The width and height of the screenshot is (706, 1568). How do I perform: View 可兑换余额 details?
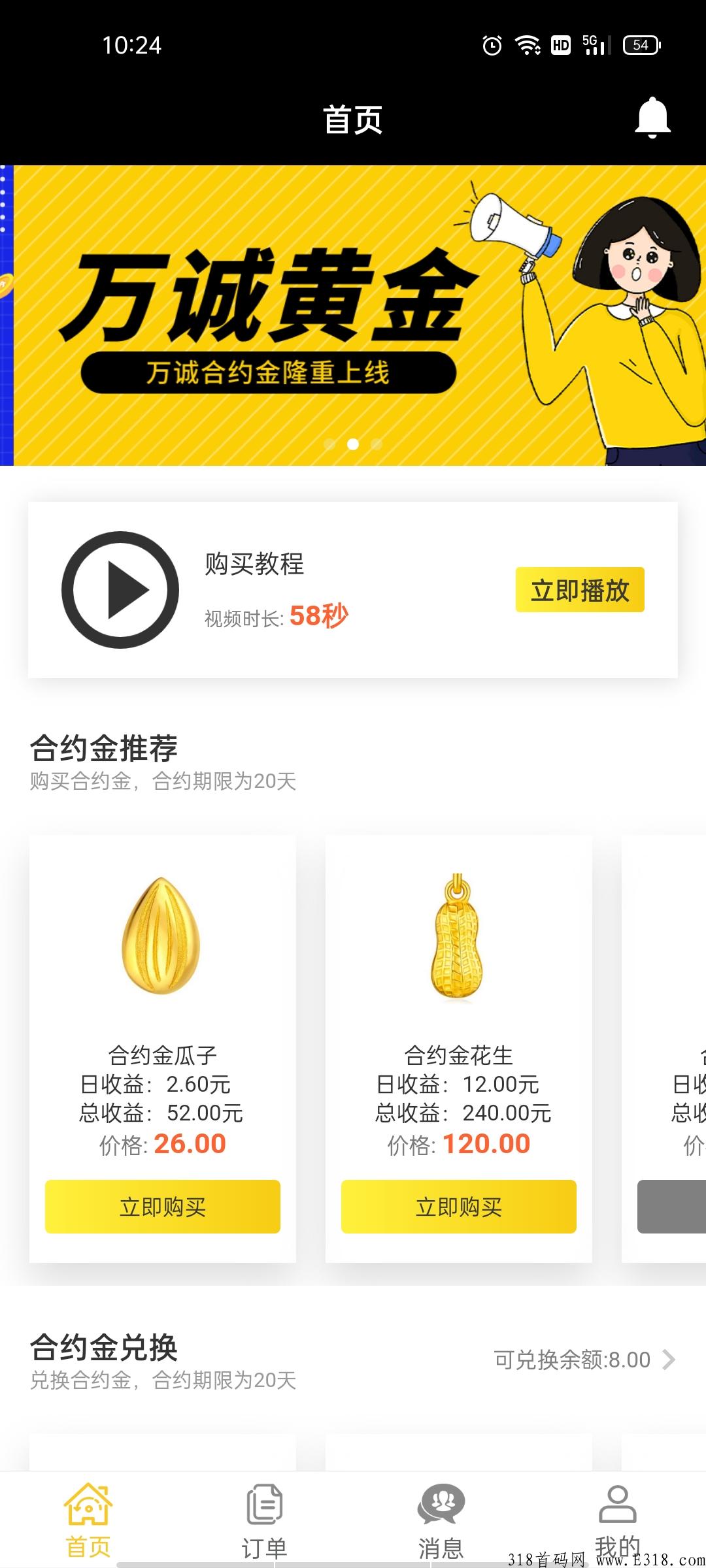[x=584, y=1360]
